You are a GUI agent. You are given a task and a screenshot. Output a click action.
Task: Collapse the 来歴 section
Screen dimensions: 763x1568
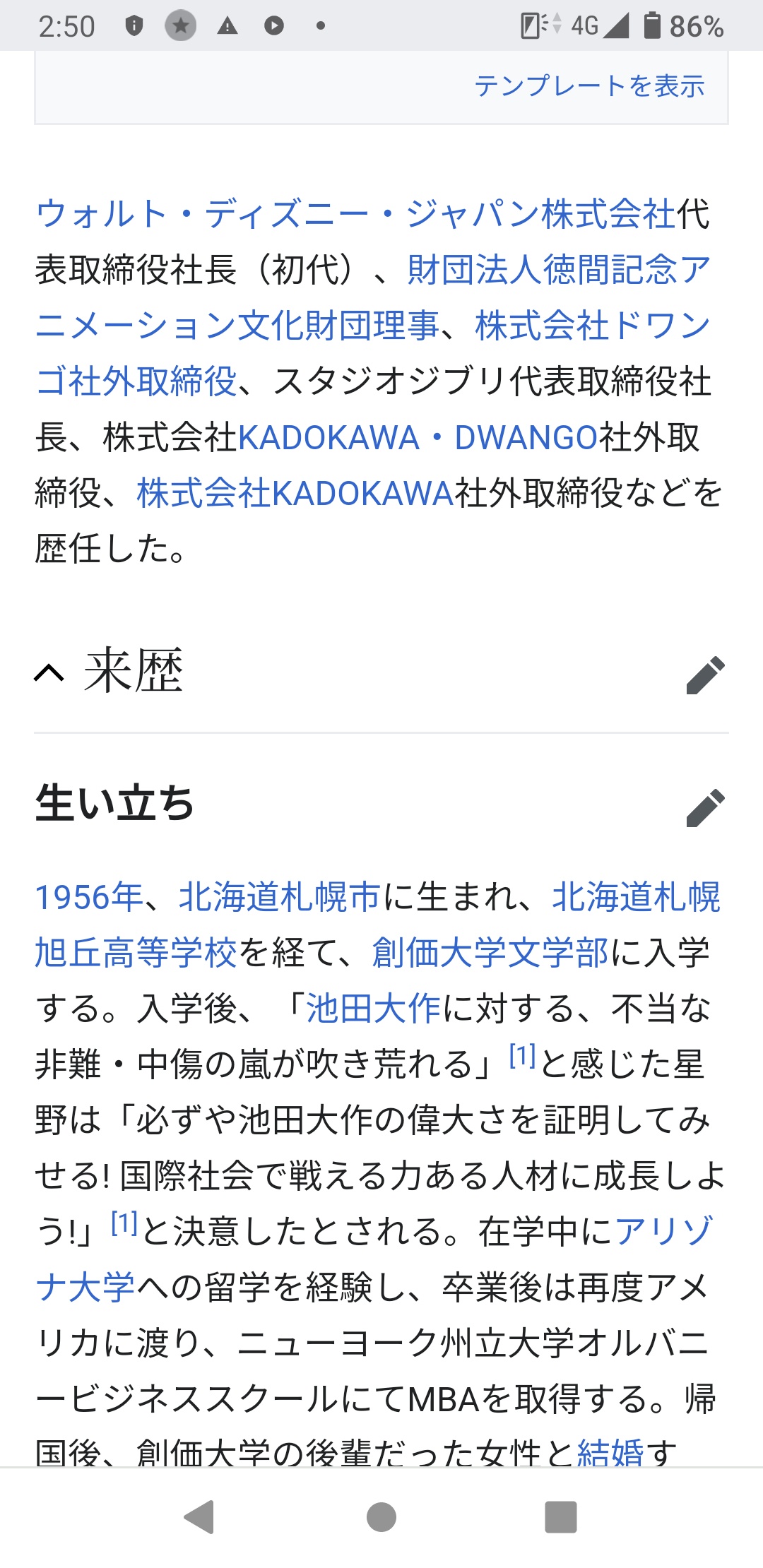tap(49, 672)
